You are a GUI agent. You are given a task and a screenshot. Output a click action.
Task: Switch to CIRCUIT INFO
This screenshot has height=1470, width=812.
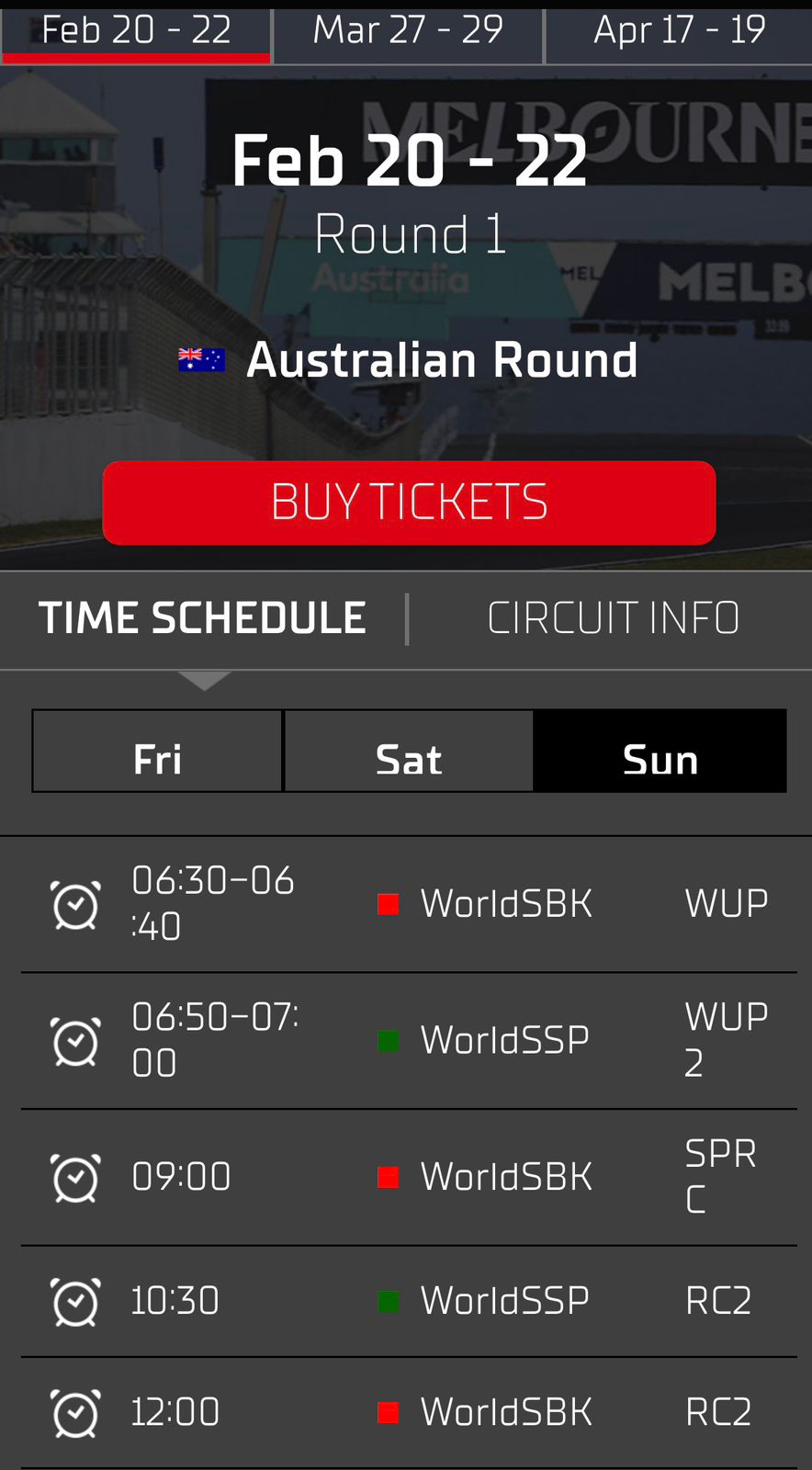click(613, 618)
